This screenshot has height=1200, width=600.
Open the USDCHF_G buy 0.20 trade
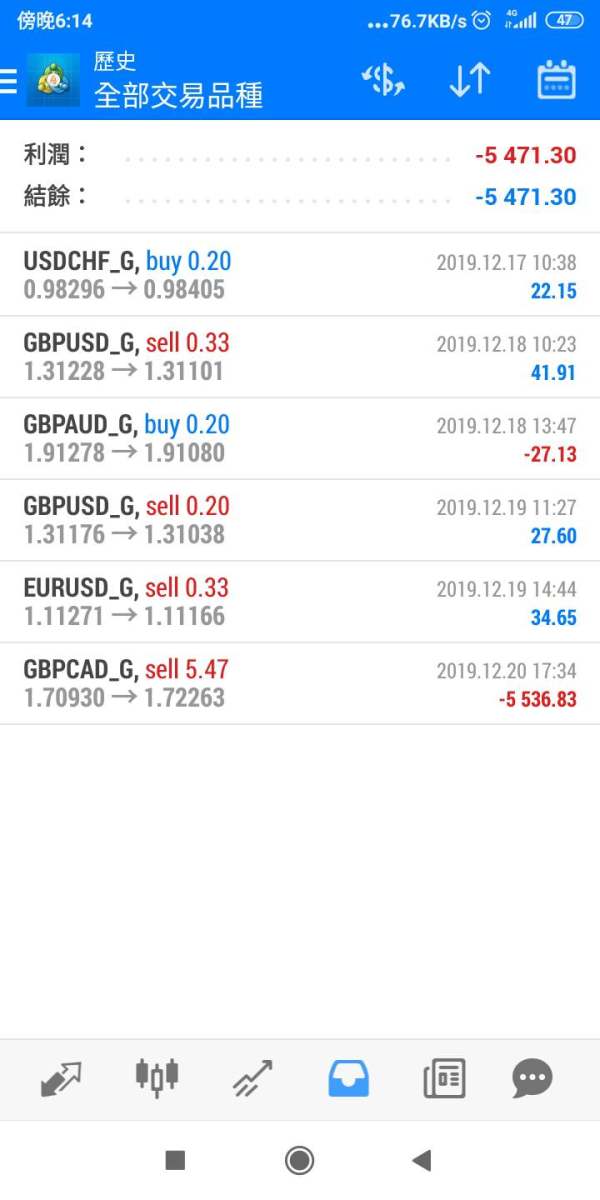point(300,275)
